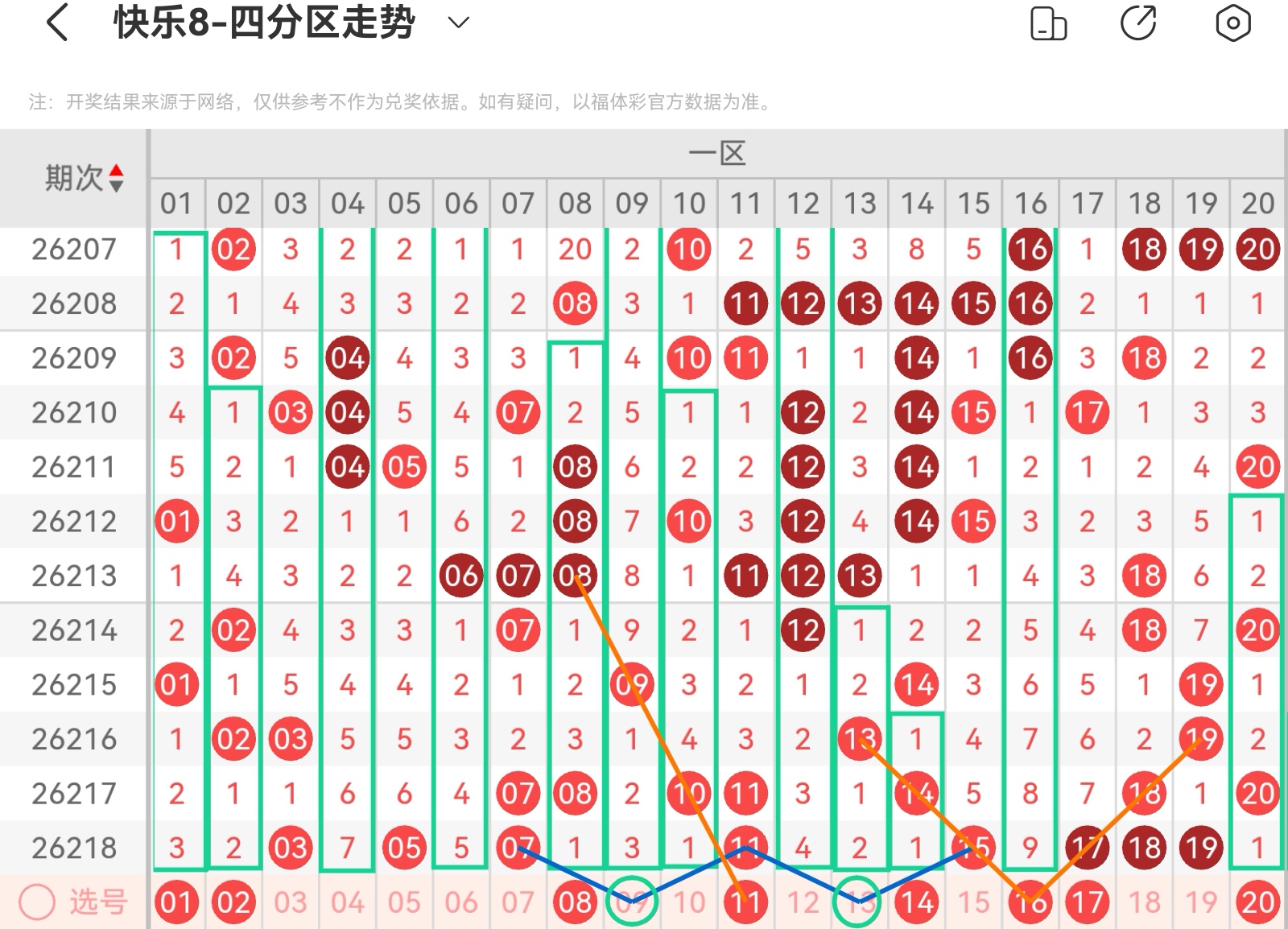The image size is (1288, 929).
Task: Switch screen orientation via device icon
Action: [1048, 23]
